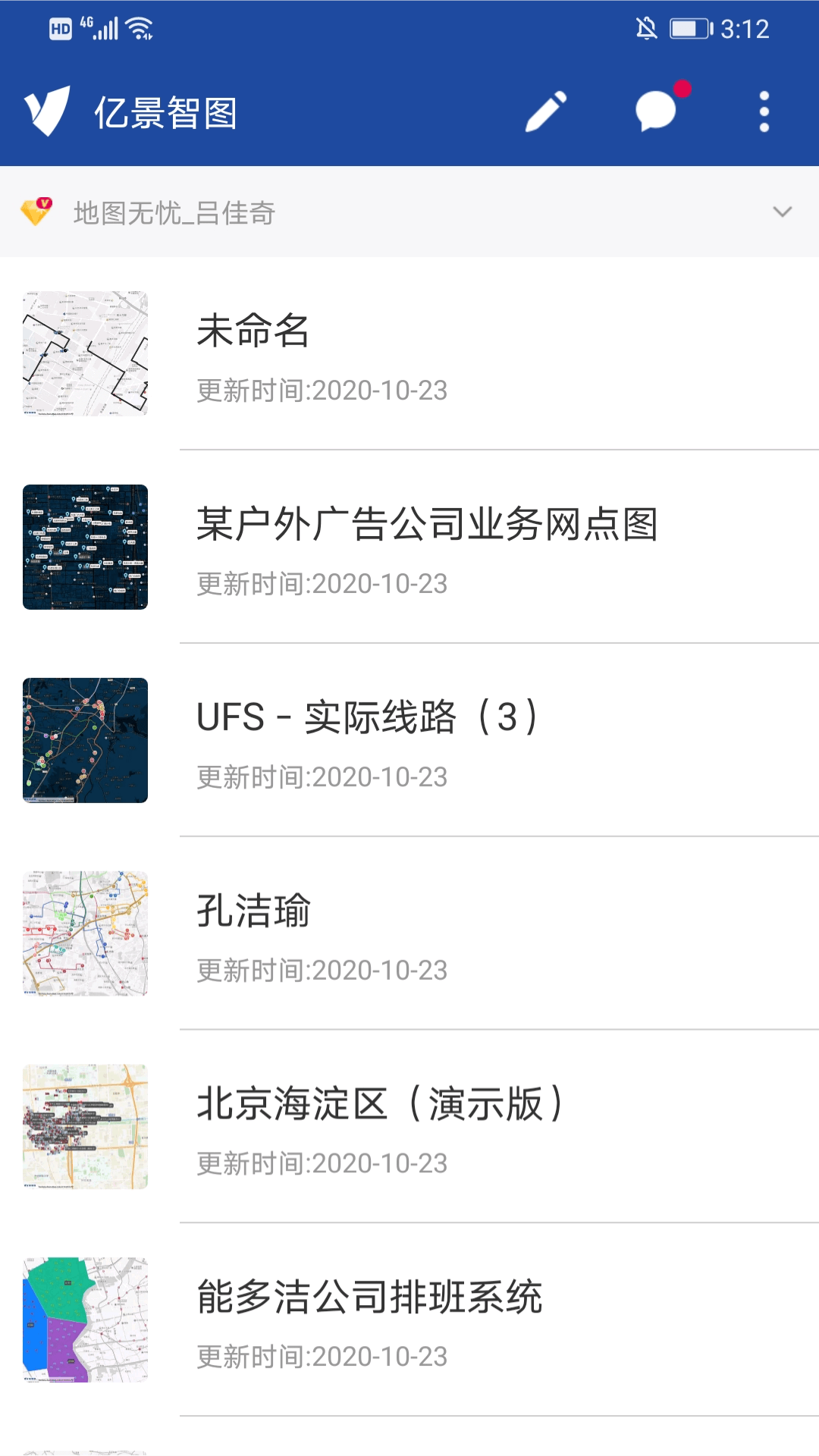Click the colorful 能多洁公司排班系统 region thumbnail
The image size is (819, 1456).
coord(84,1317)
